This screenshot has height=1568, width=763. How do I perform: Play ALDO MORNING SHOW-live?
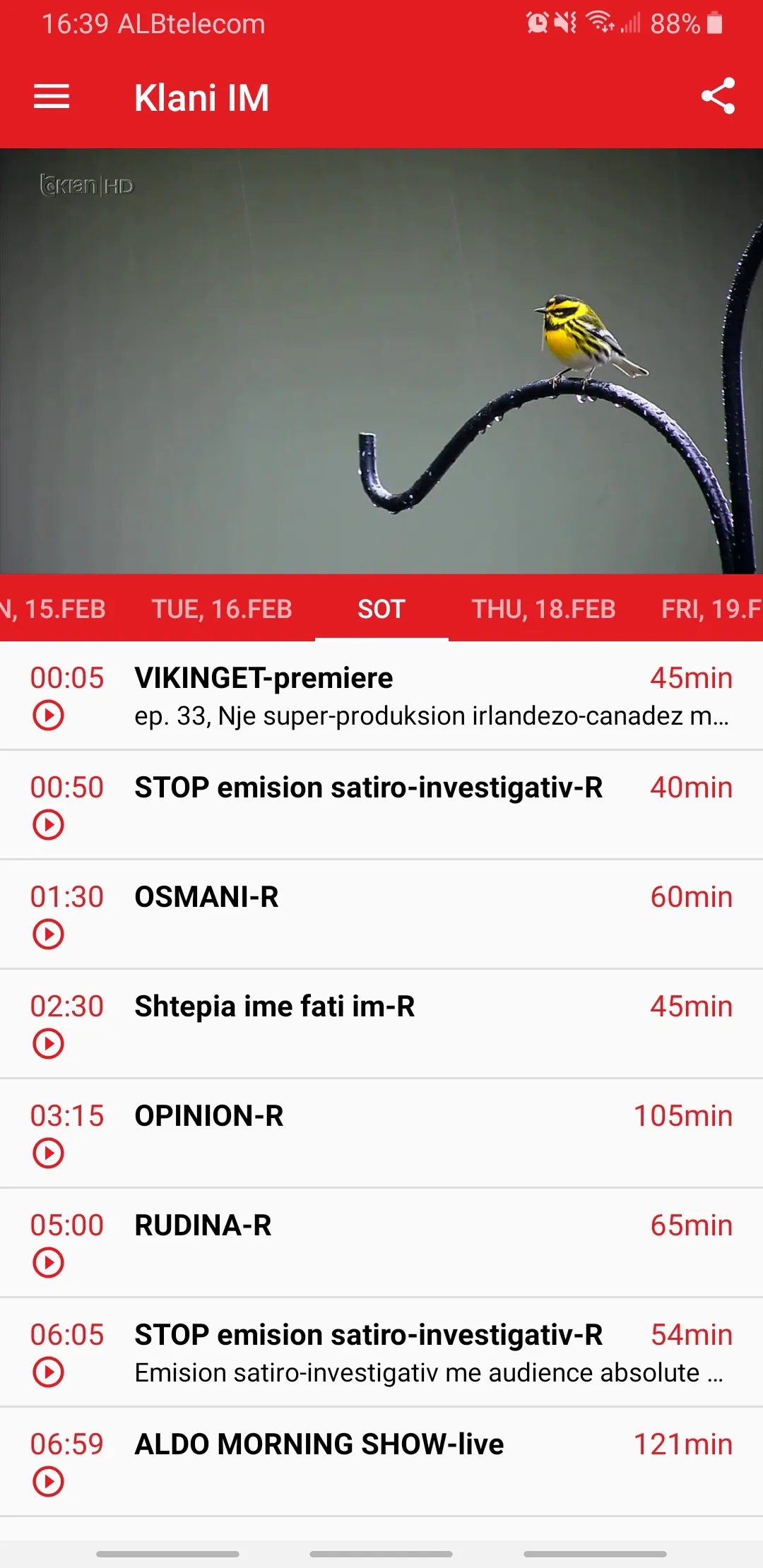(x=49, y=1481)
